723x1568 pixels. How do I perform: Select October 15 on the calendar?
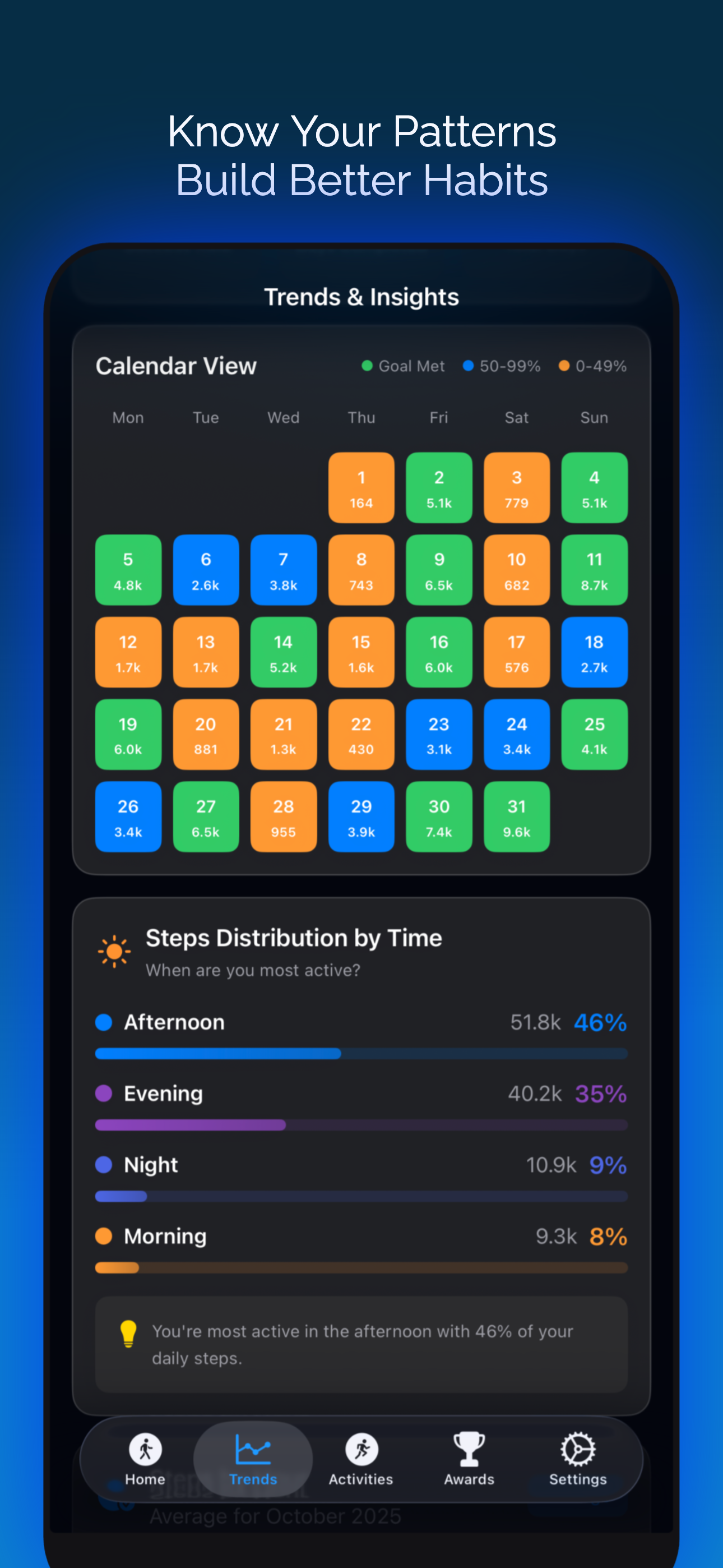[361, 652]
